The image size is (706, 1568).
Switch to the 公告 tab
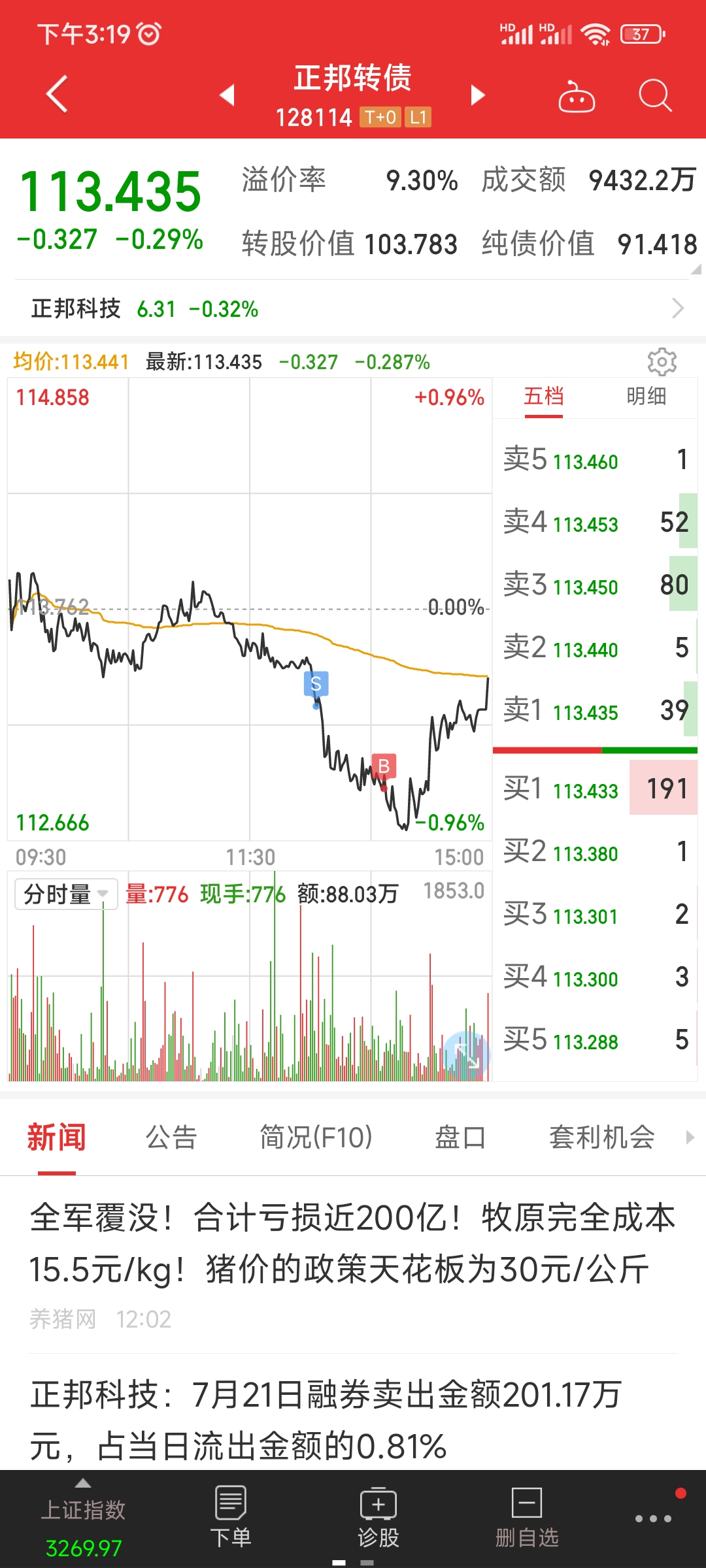coord(171,1137)
